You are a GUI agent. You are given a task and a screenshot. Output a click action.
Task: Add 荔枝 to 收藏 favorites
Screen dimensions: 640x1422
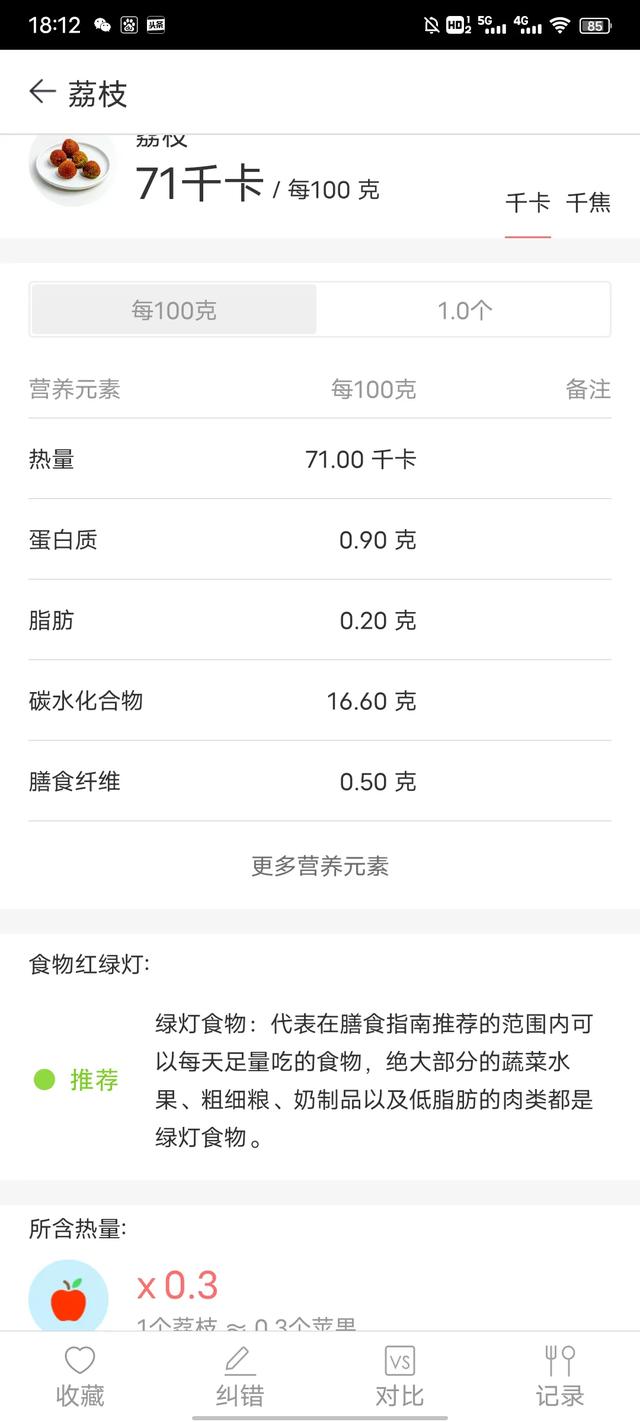pyautogui.click(x=80, y=1376)
